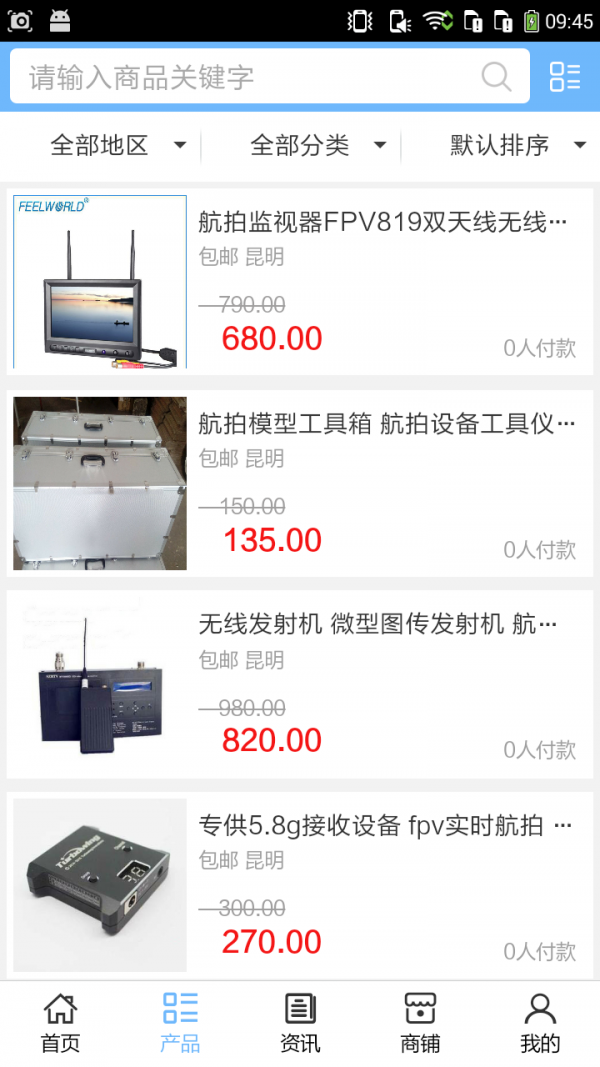Switch to the 商铺 shops tab
Viewport: 600px width, 1067px height.
420,1023
